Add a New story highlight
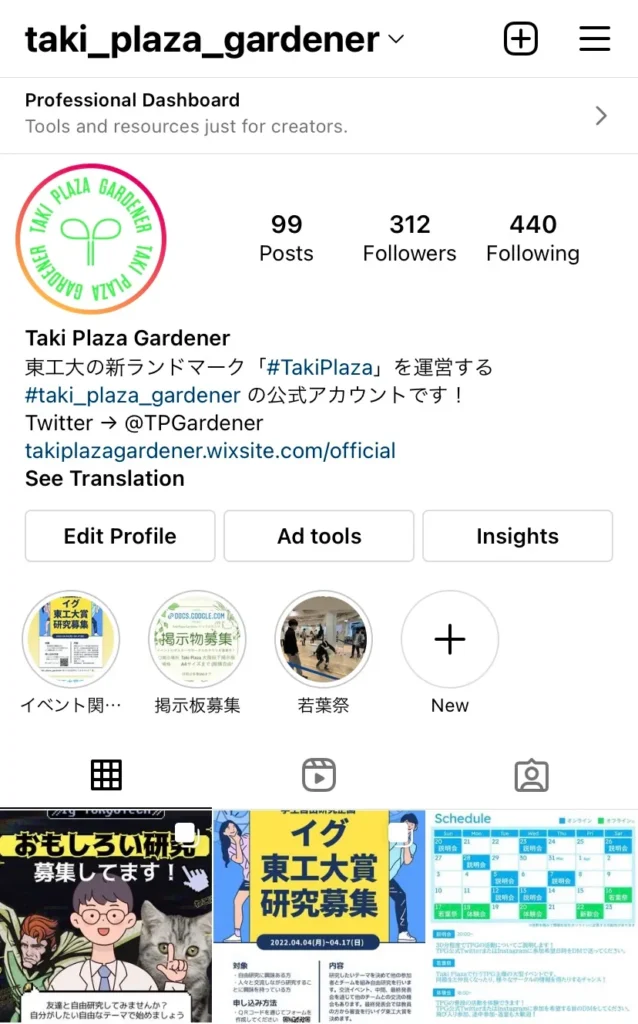Image resolution: width=638 pixels, height=1024 pixels. [x=449, y=640]
